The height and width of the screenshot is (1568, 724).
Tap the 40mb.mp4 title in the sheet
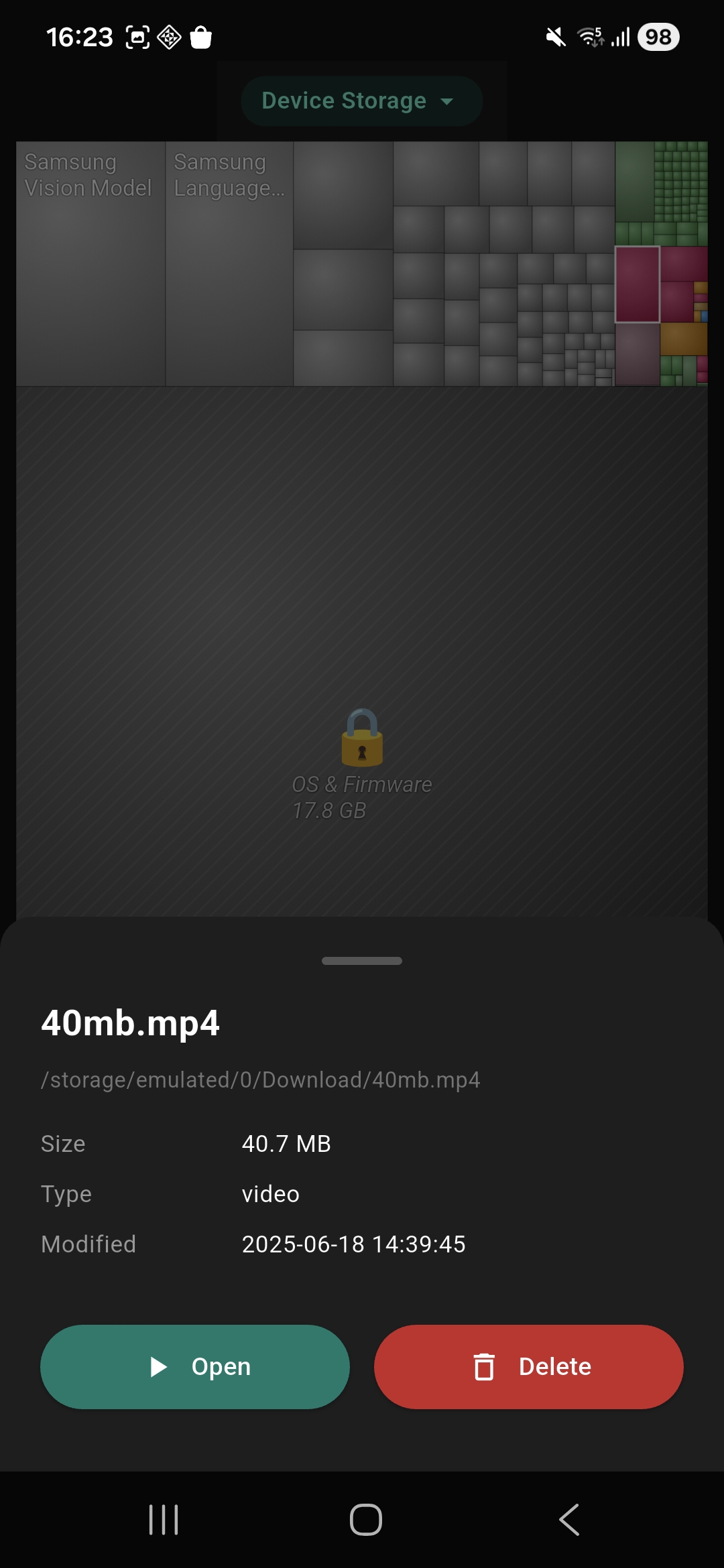pos(131,1023)
